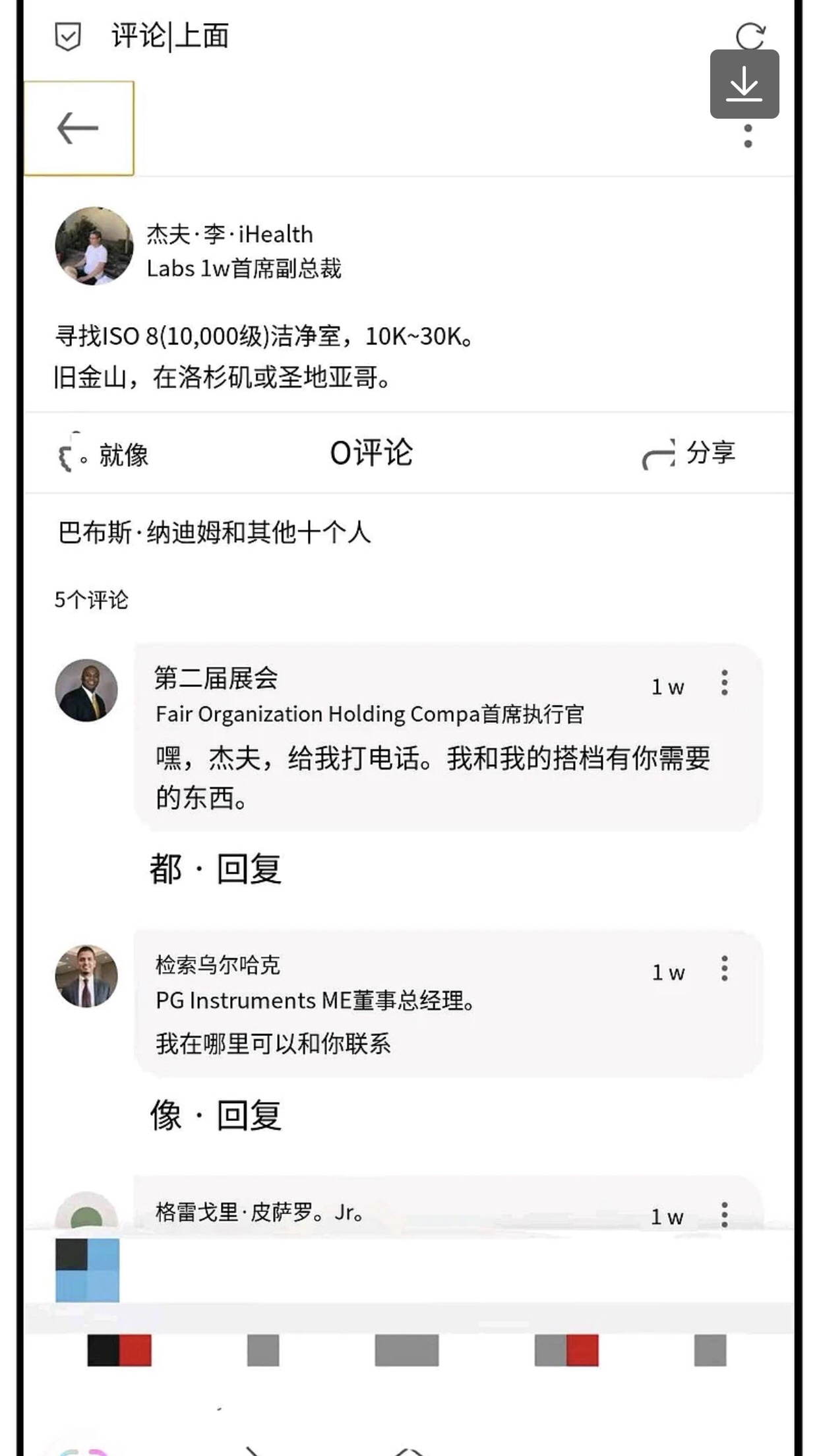Open 杰夫·李's profile picture

(94, 246)
